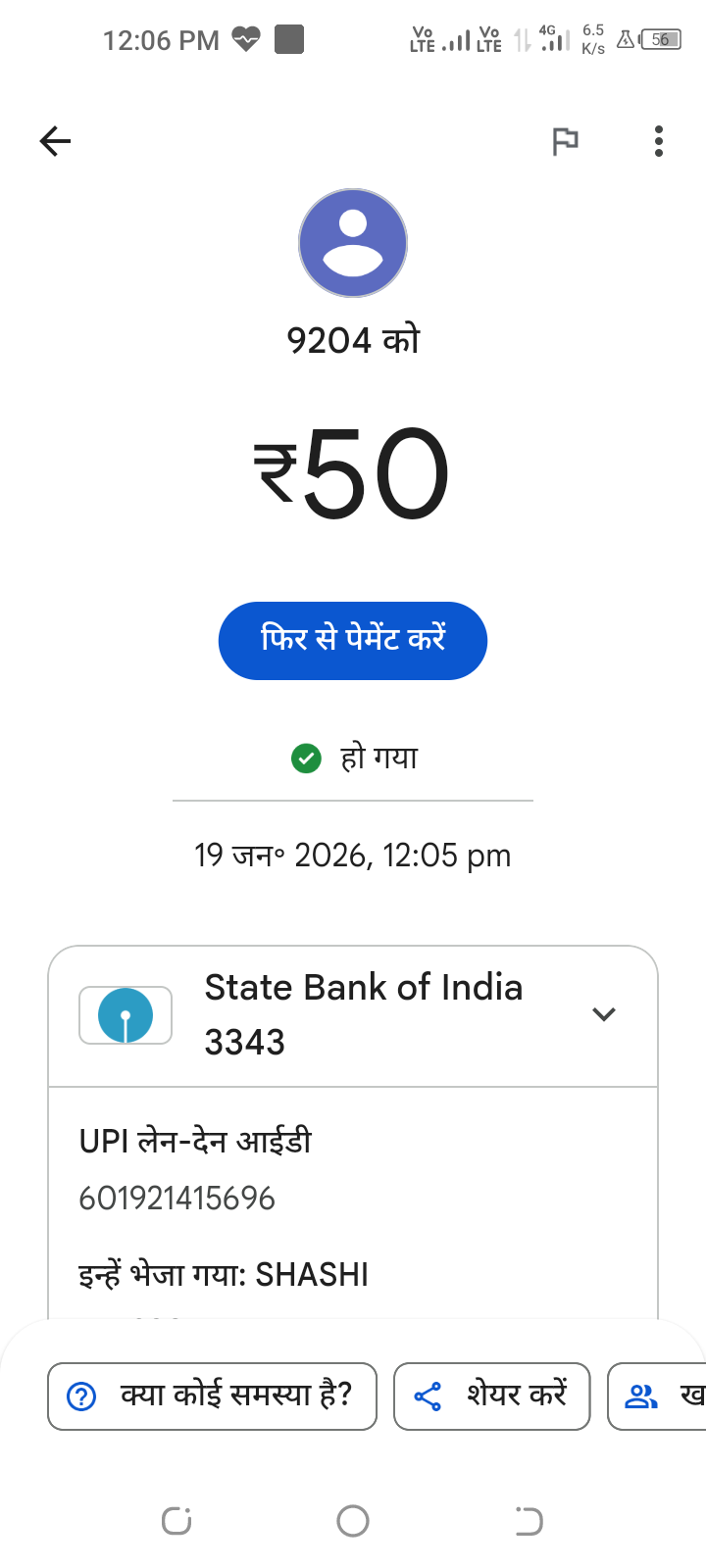The image size is (706, 1568).
Task: Open the three-dot overflow menu
Action: (659, 142)
